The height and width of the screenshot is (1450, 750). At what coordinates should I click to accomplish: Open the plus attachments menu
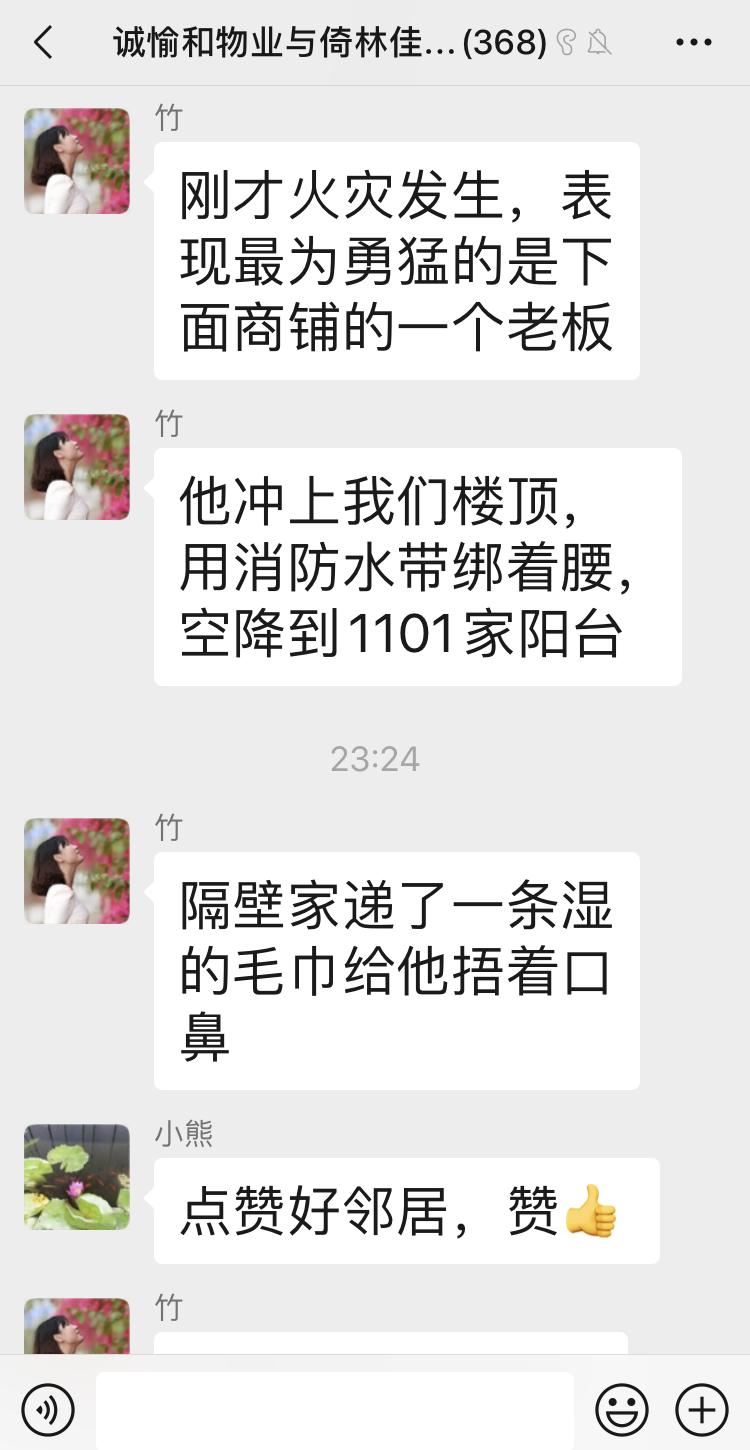pos(702,1410)
